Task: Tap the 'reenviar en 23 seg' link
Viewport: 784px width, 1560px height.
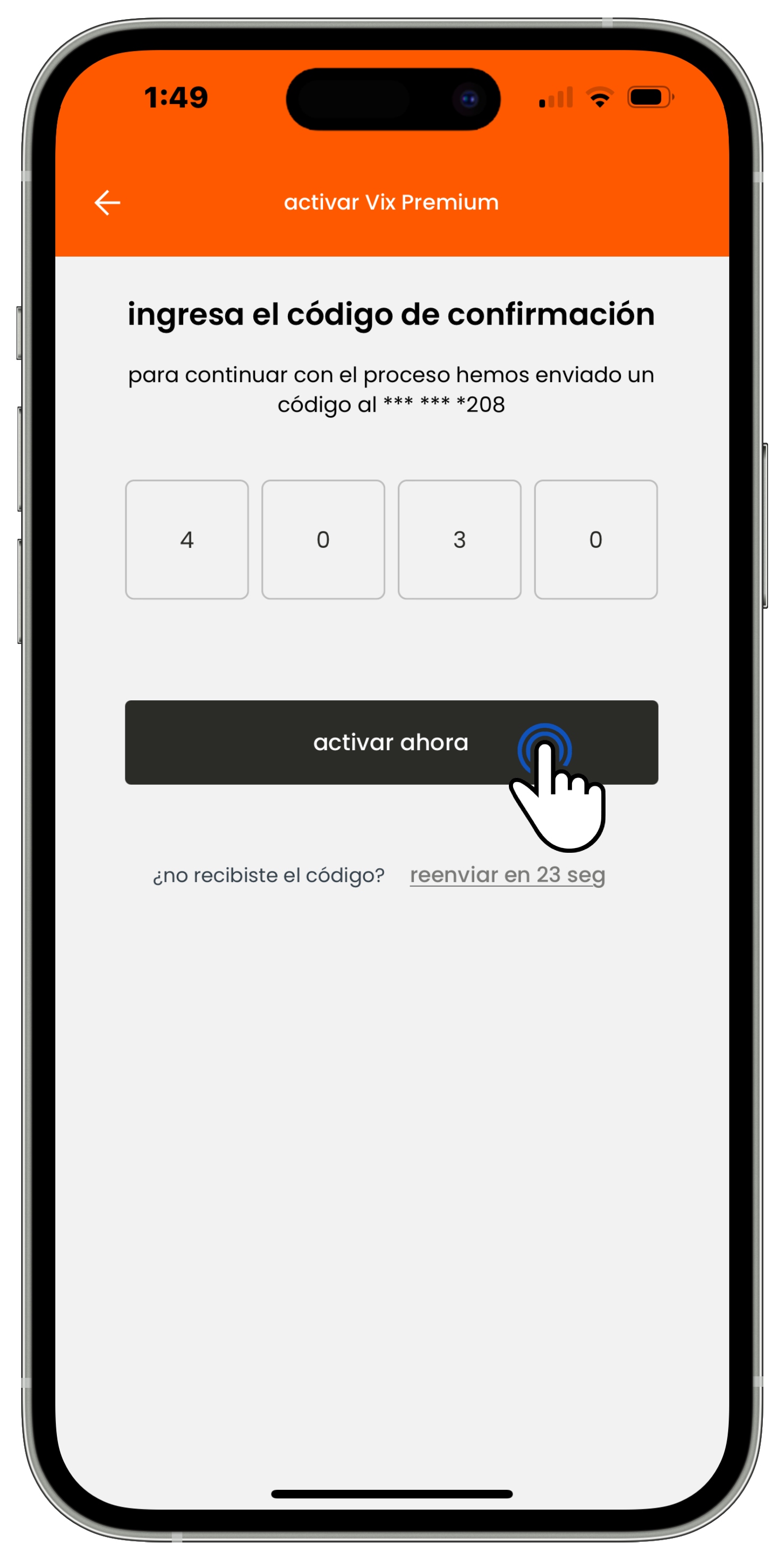Action: pos(507,875)
